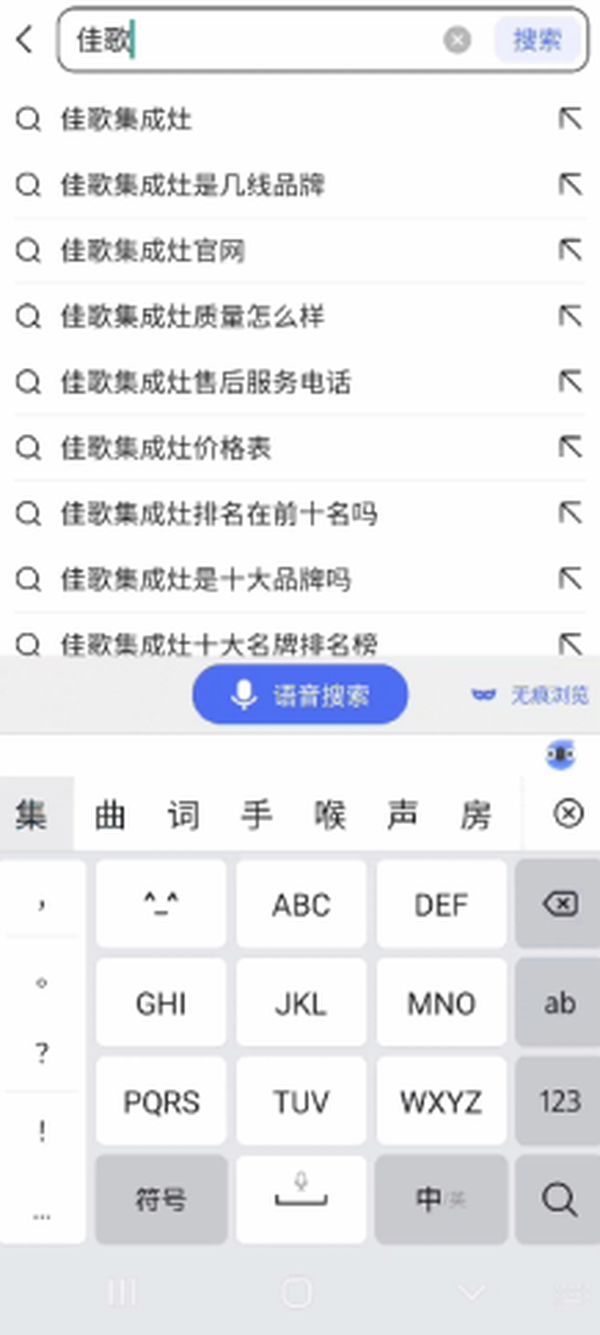The image size is (600, 1335).
Task: Open the 符号 symbols keyboard
Action: [161, 1200]
